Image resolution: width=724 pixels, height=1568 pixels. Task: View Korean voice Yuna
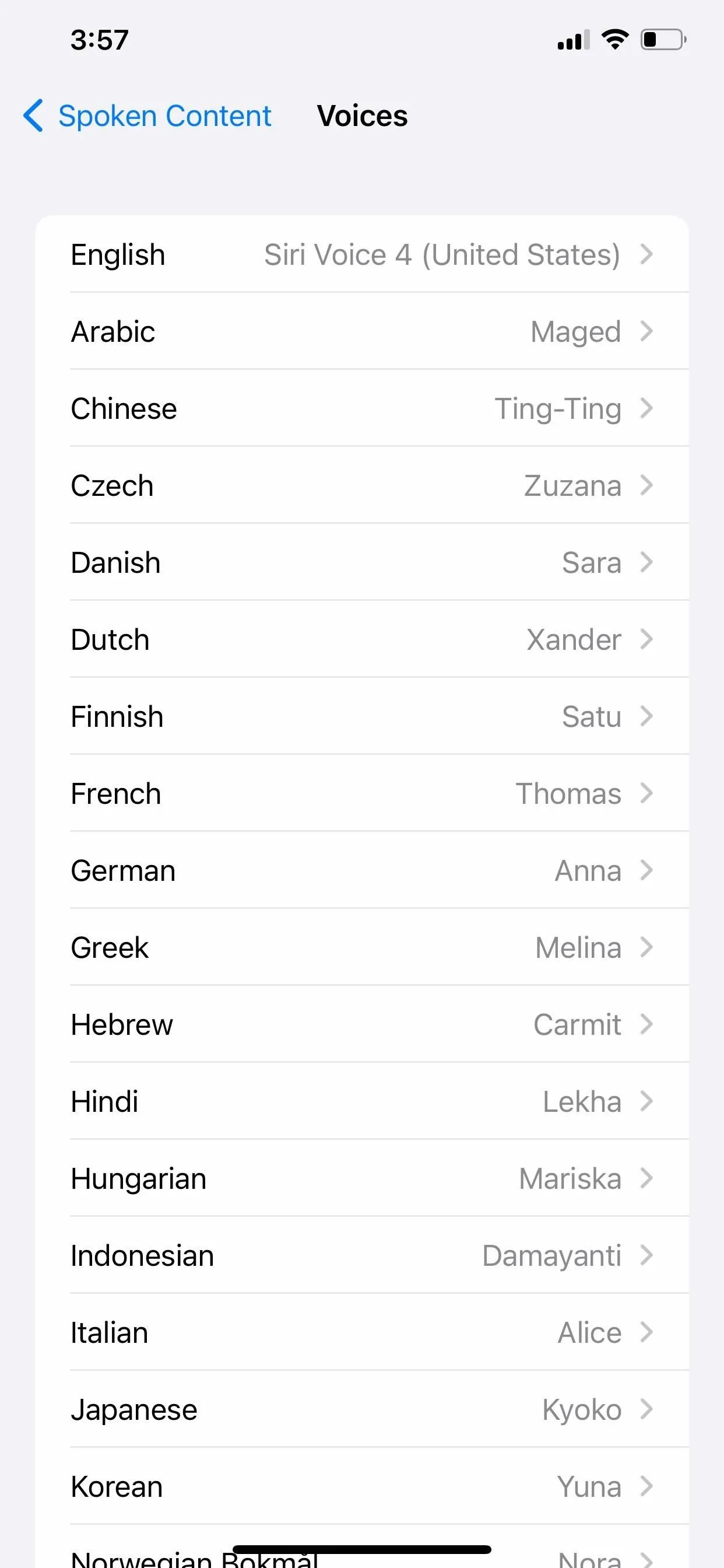pos(362,1486)
